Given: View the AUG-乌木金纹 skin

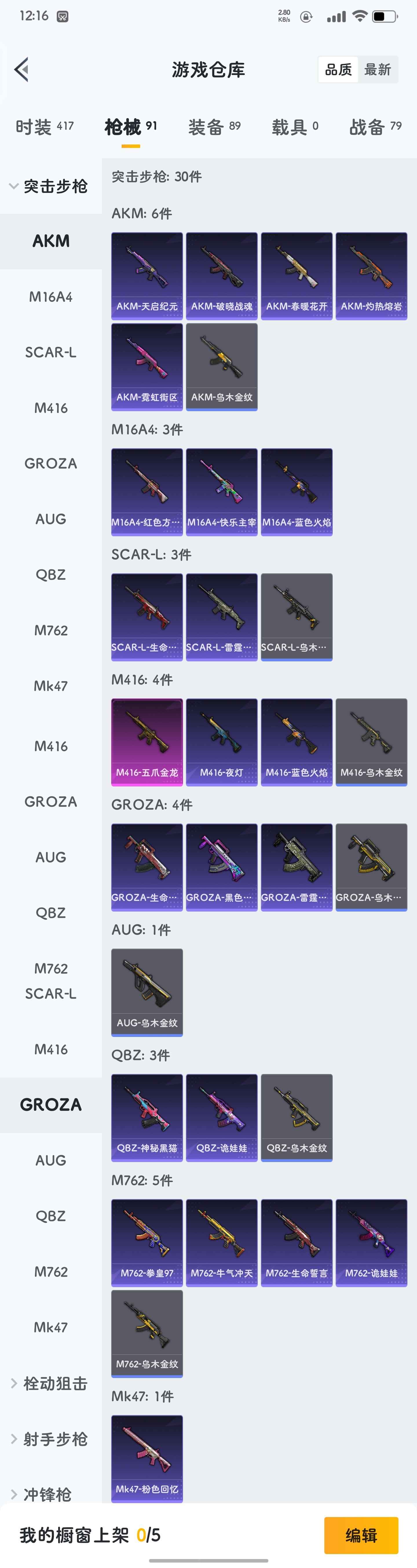Looking at the screenshot, I should 147,991.
